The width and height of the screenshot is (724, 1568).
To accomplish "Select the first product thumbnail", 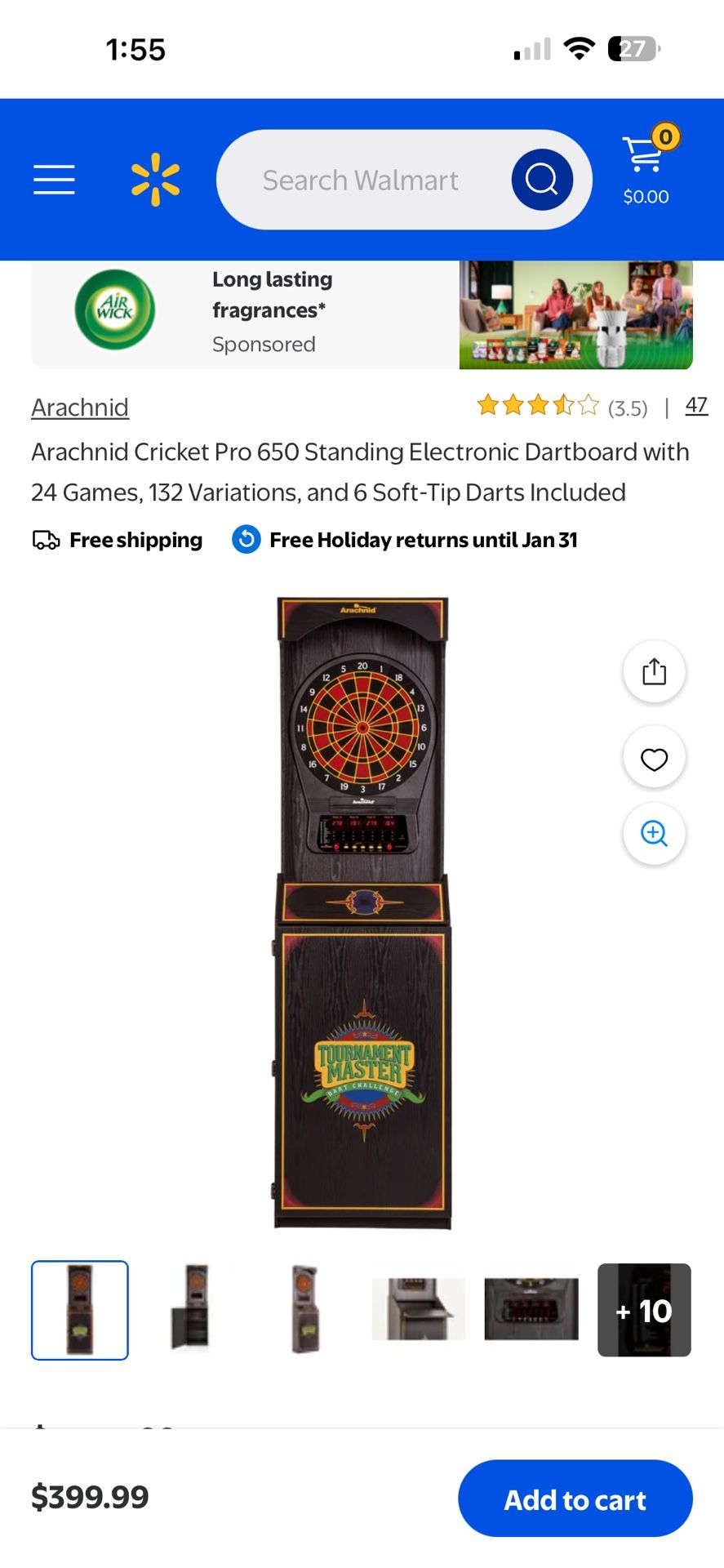I will (80, 1310).
